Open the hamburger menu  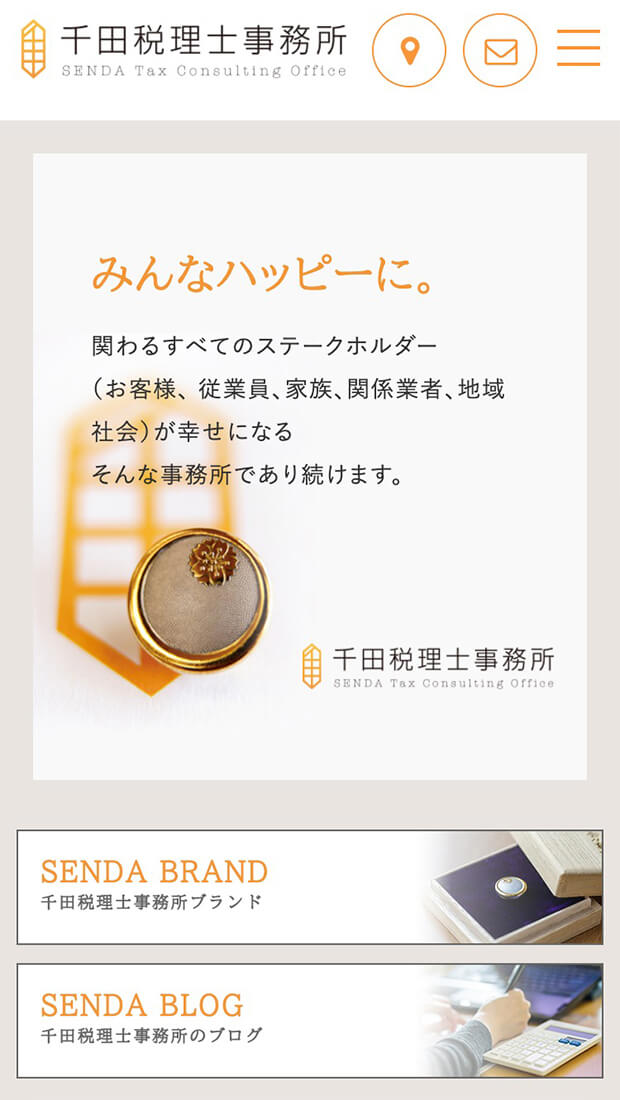coord(579,48)
